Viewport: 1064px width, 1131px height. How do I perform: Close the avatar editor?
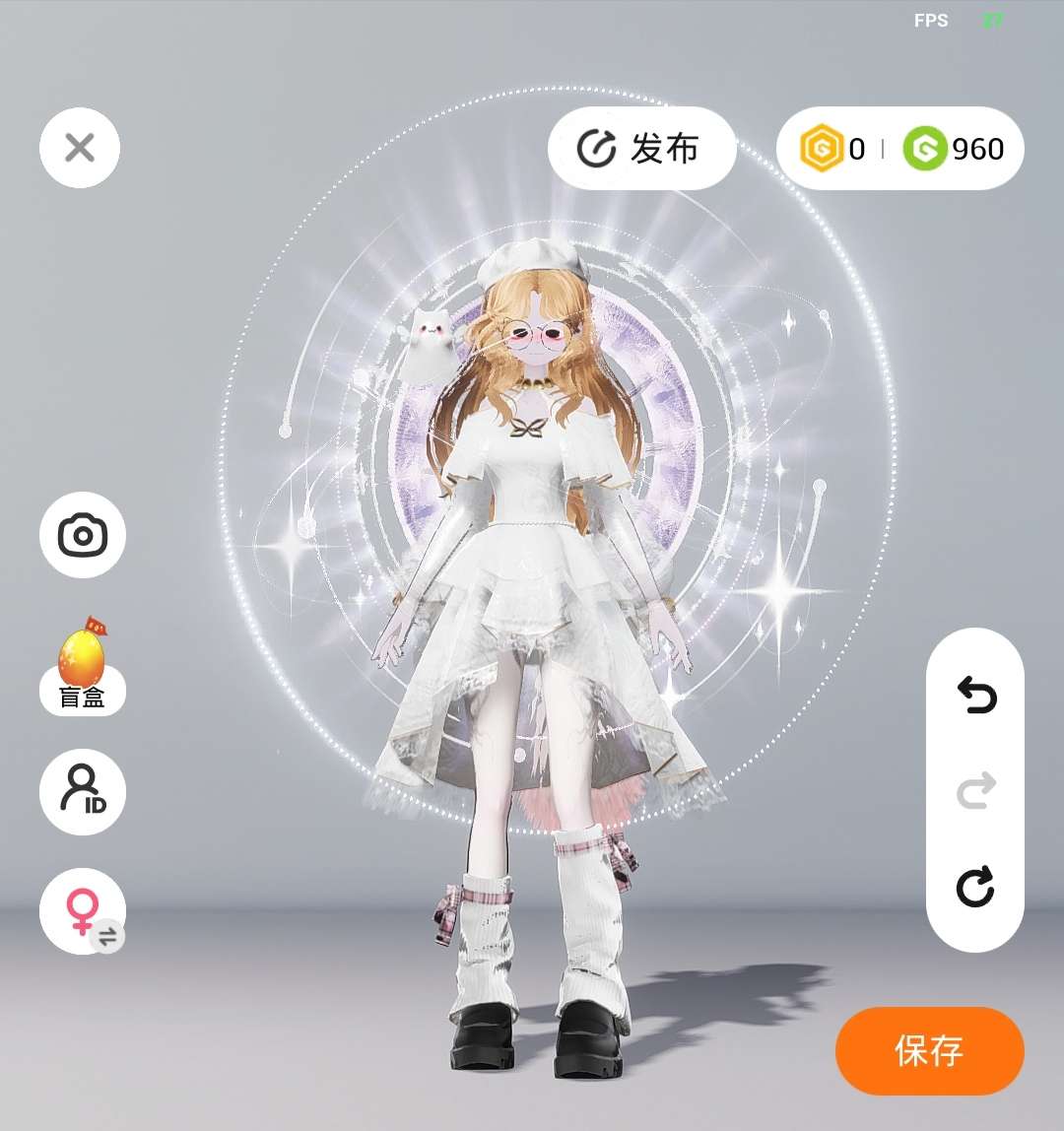coord(80,149)
